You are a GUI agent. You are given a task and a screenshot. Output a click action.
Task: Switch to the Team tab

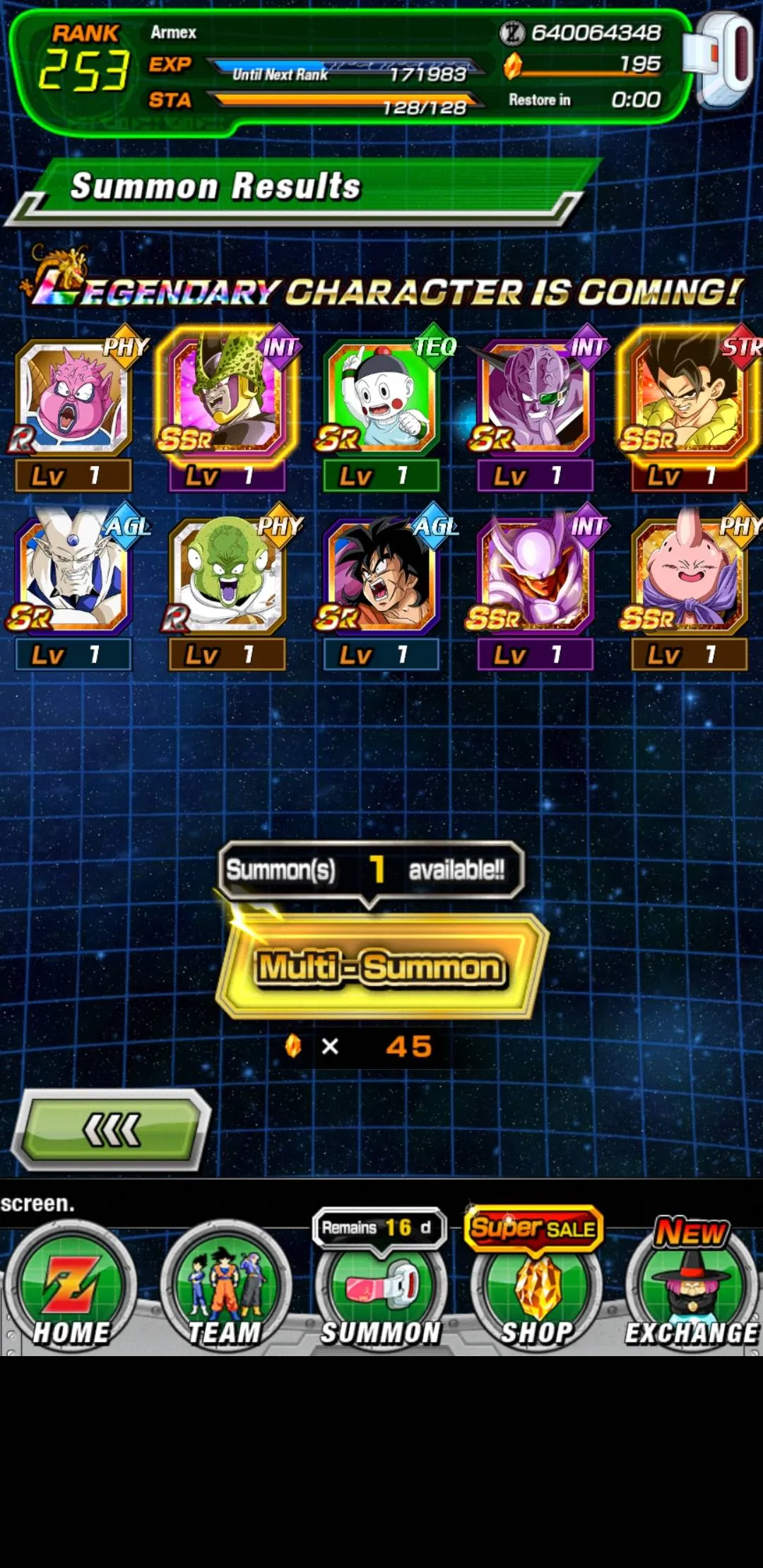point(226,1289)
